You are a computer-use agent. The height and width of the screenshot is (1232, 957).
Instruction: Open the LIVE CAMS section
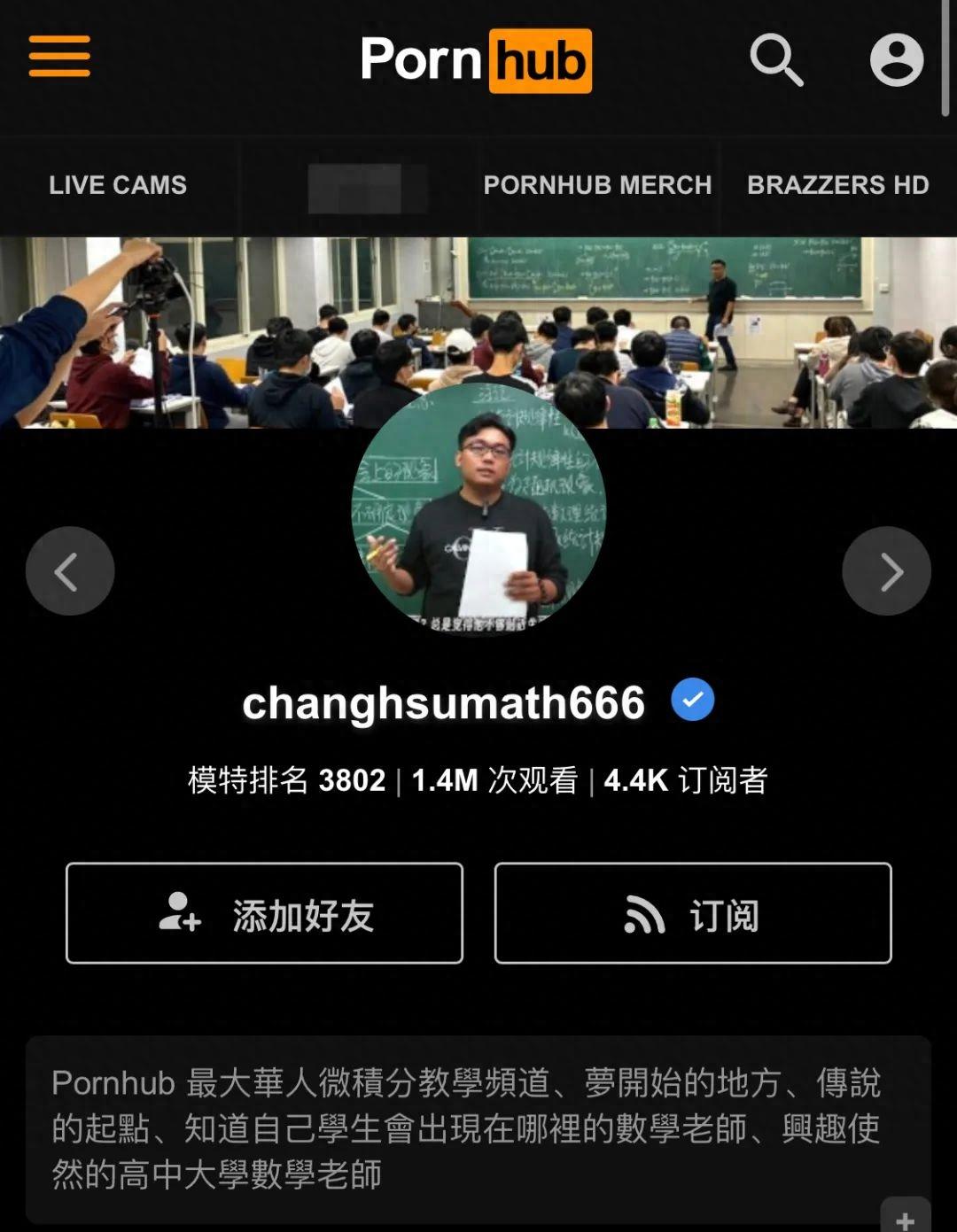119,185
